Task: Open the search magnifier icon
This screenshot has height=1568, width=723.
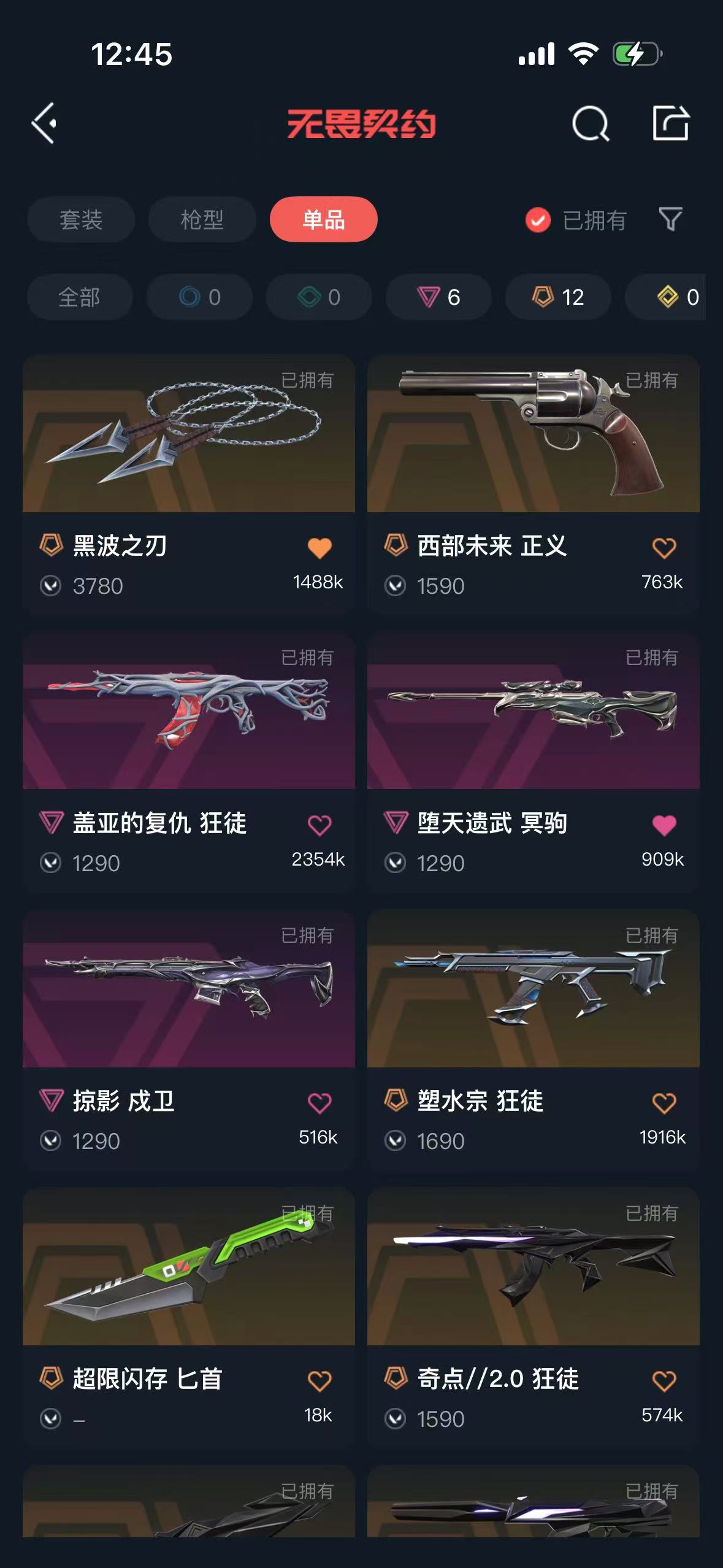Action: 590,123
